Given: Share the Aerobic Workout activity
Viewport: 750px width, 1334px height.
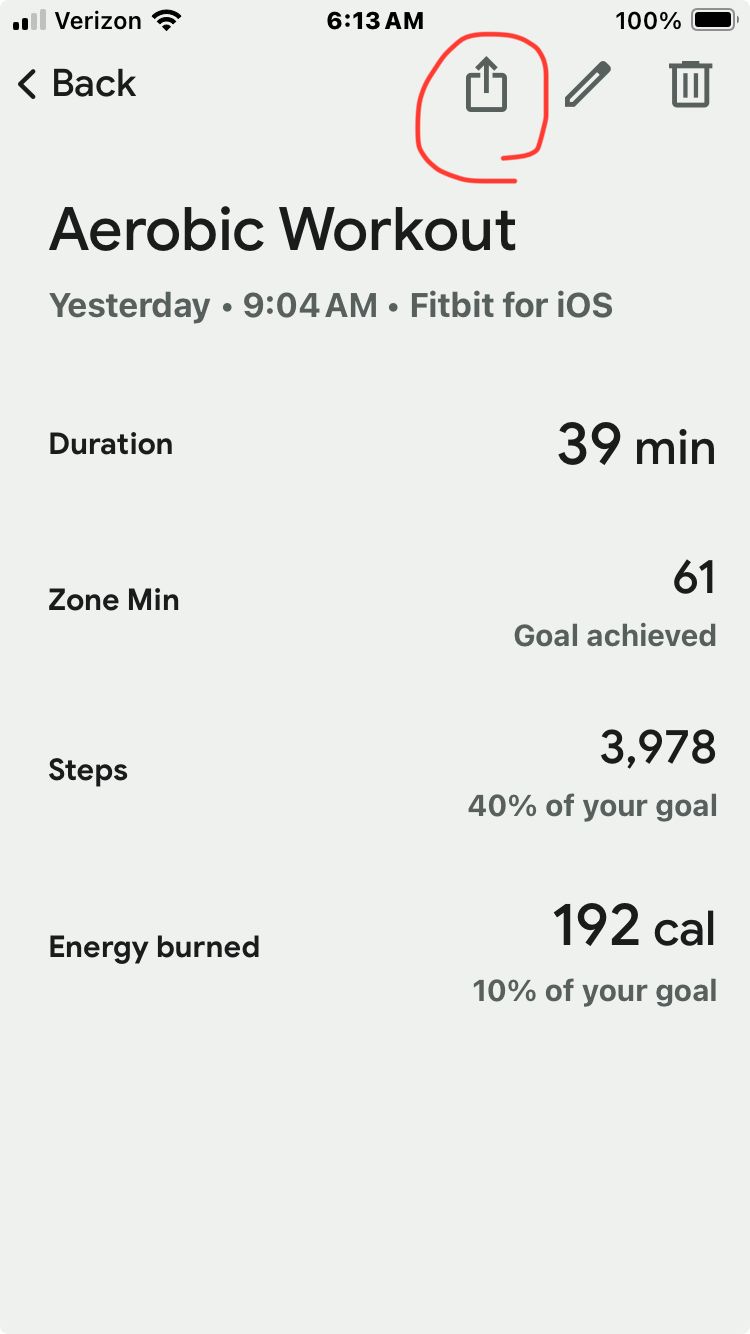Looking at the screenshot, I should (x=486, y=85).
